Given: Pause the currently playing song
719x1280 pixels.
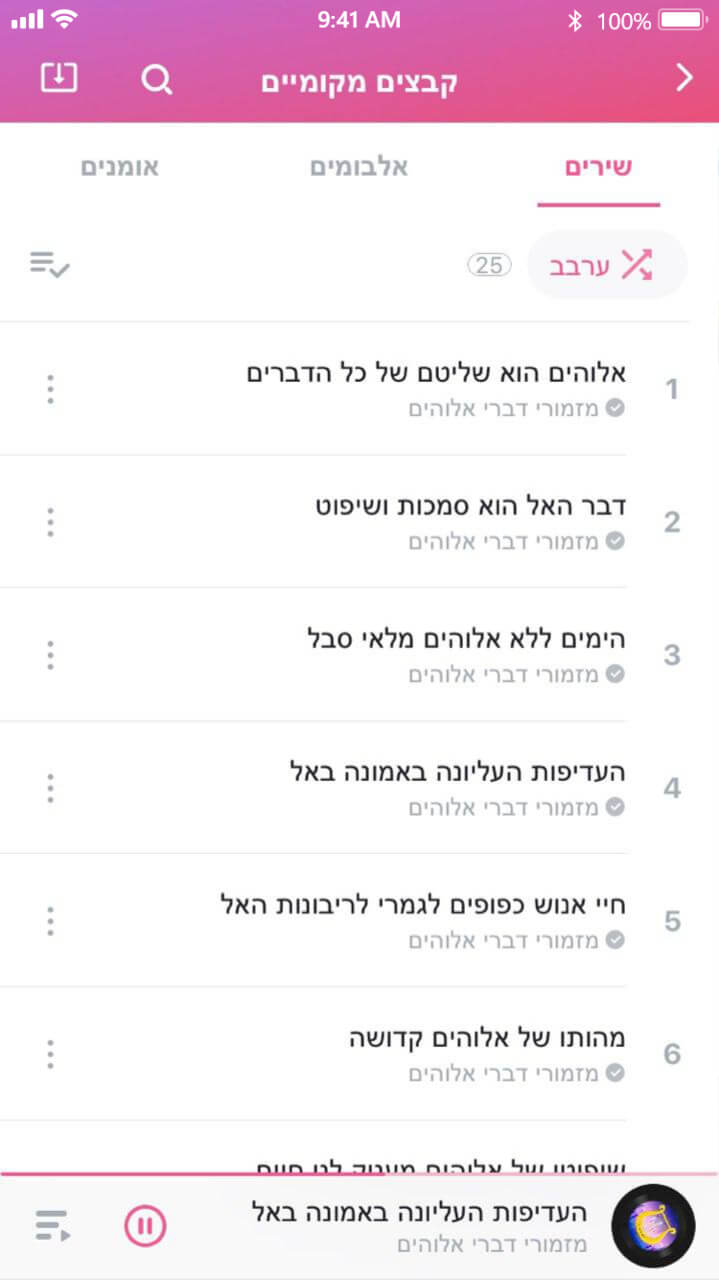Looking at the screenshot, I should (146, 1225).
